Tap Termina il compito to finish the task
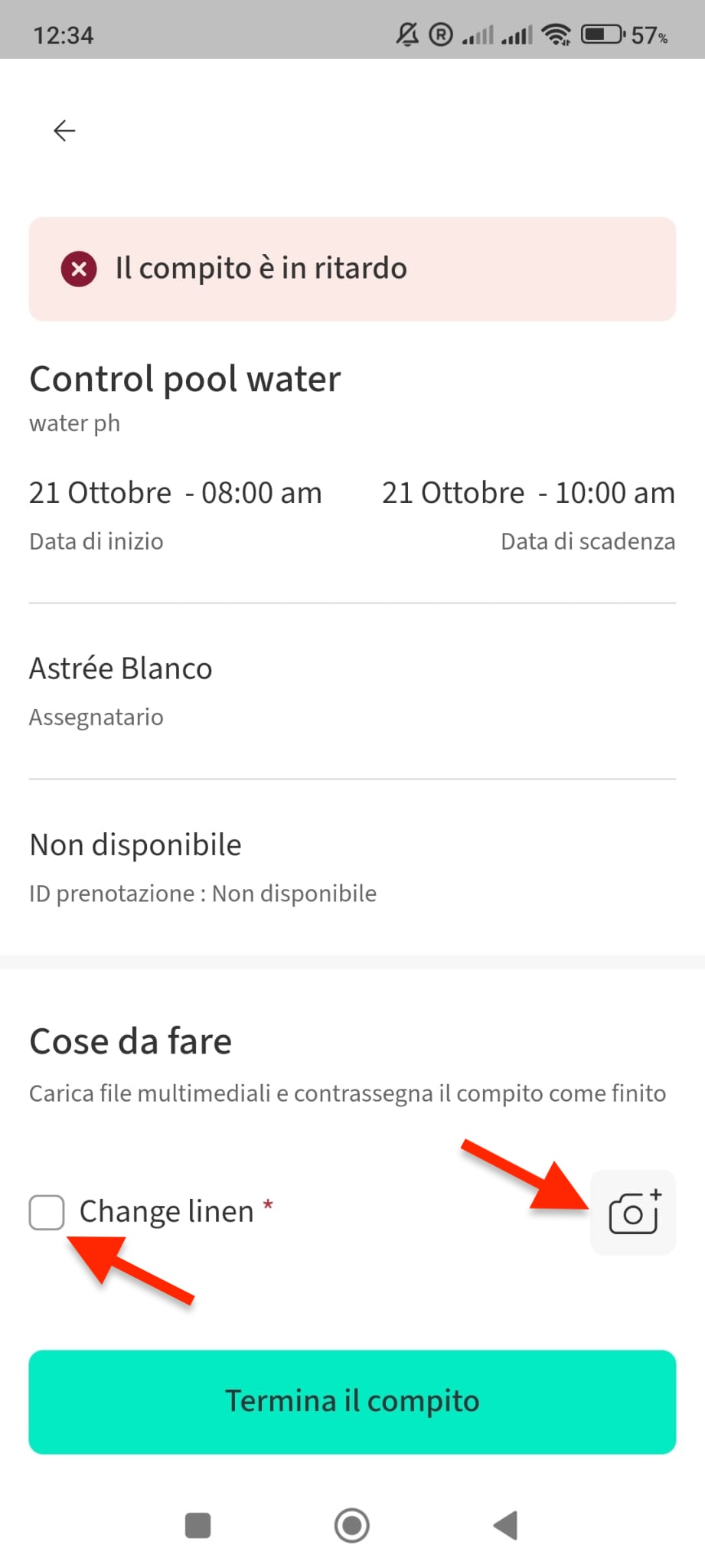The width and height of the screenshot is (705, 1568). click(352, 1401)
